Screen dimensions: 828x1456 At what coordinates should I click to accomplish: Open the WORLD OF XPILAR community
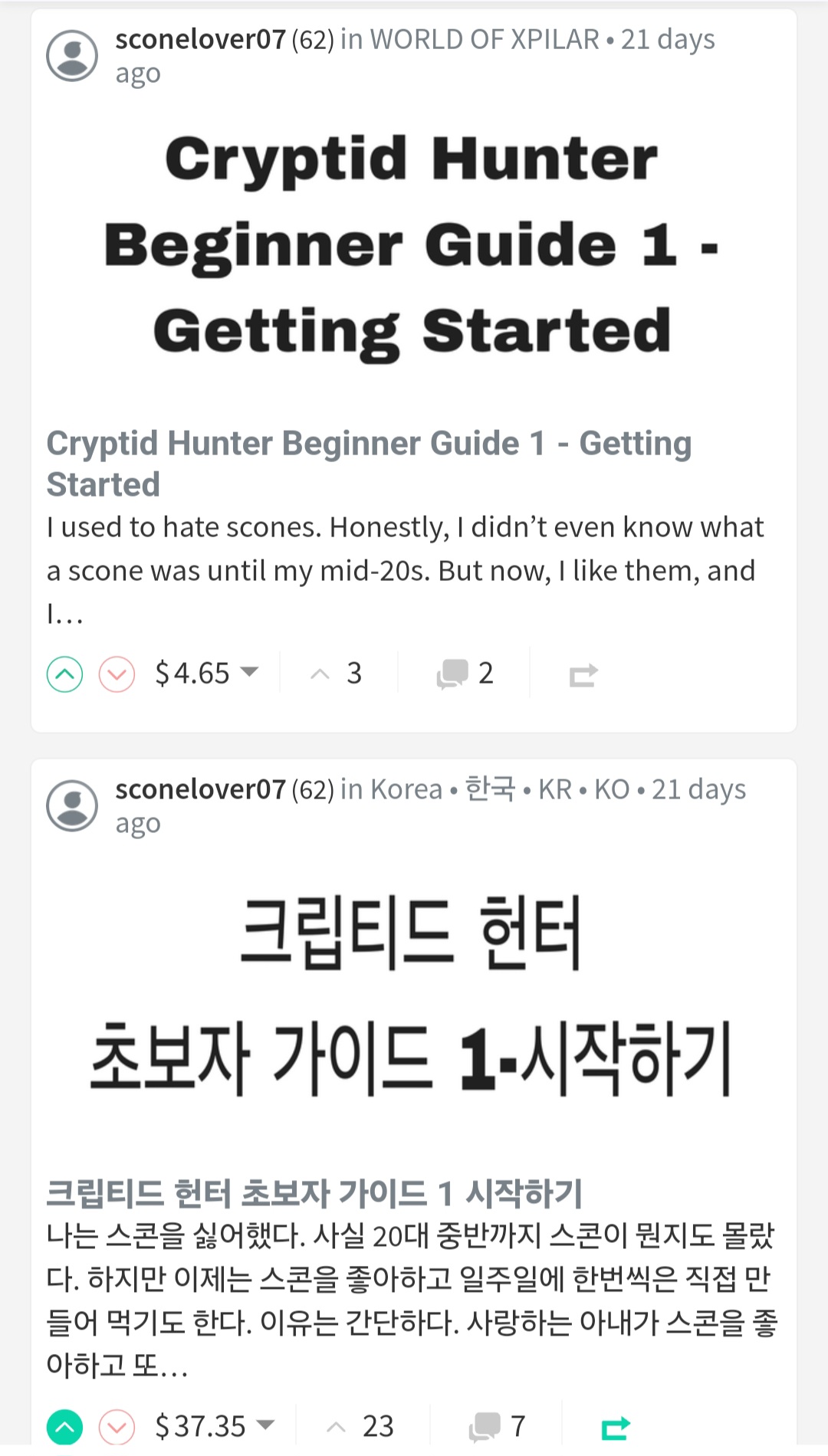(485, 39)
